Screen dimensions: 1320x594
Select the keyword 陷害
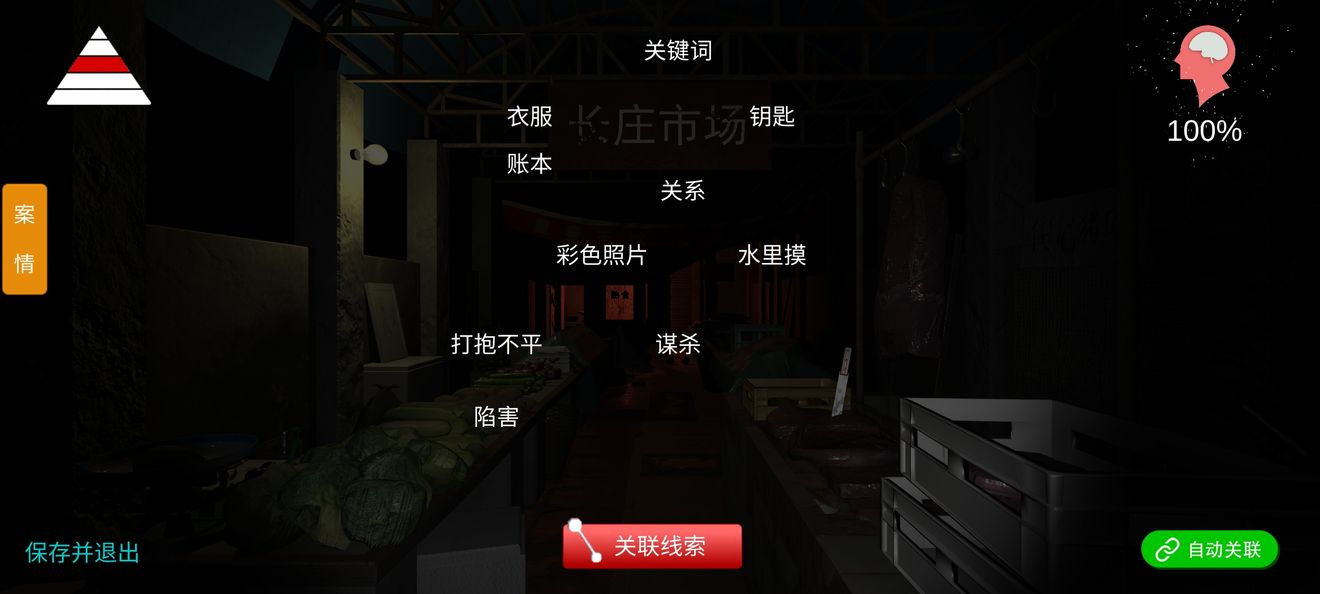click(x=496, y=417)
